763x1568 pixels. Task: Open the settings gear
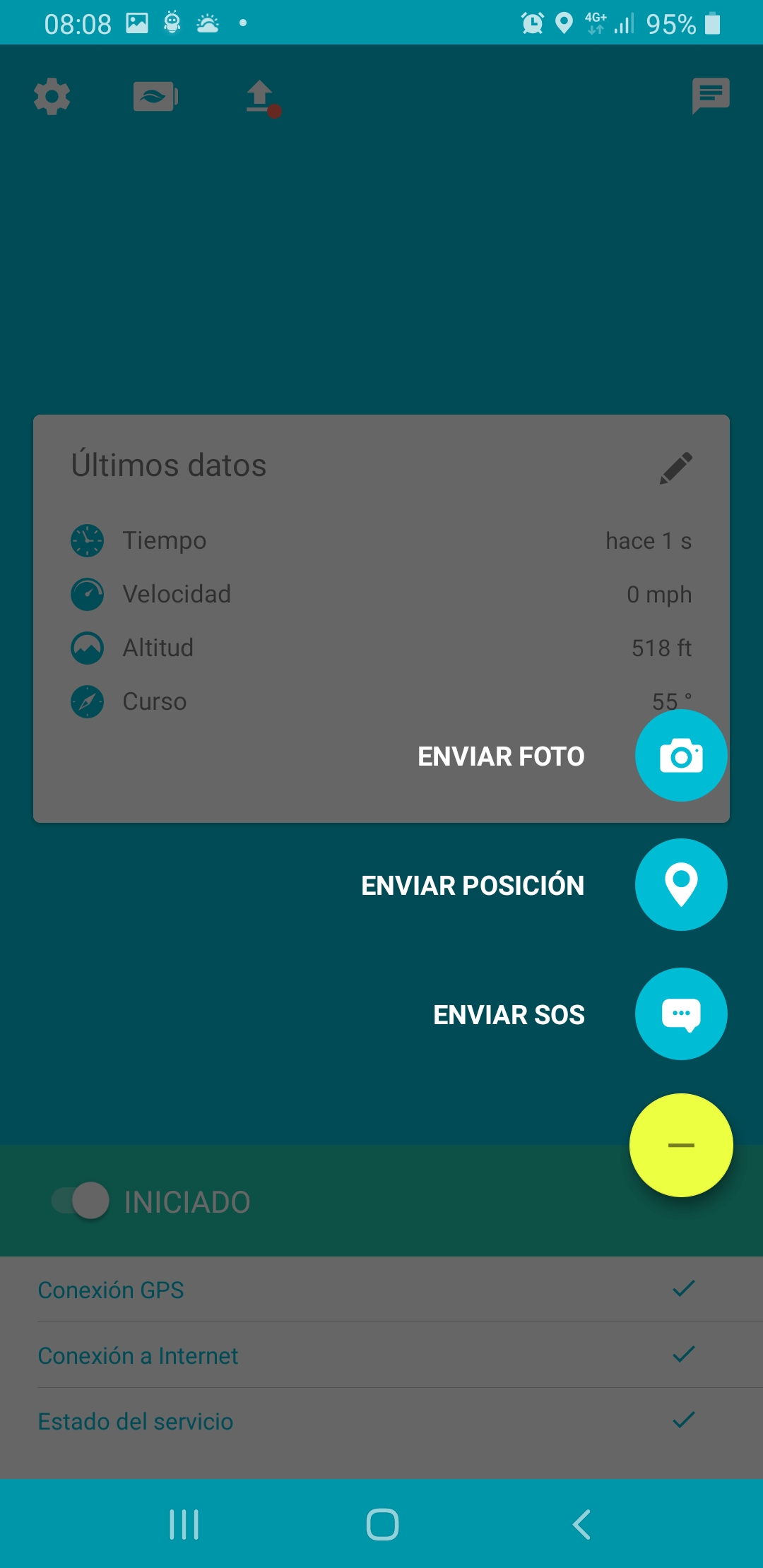point(52,97)
